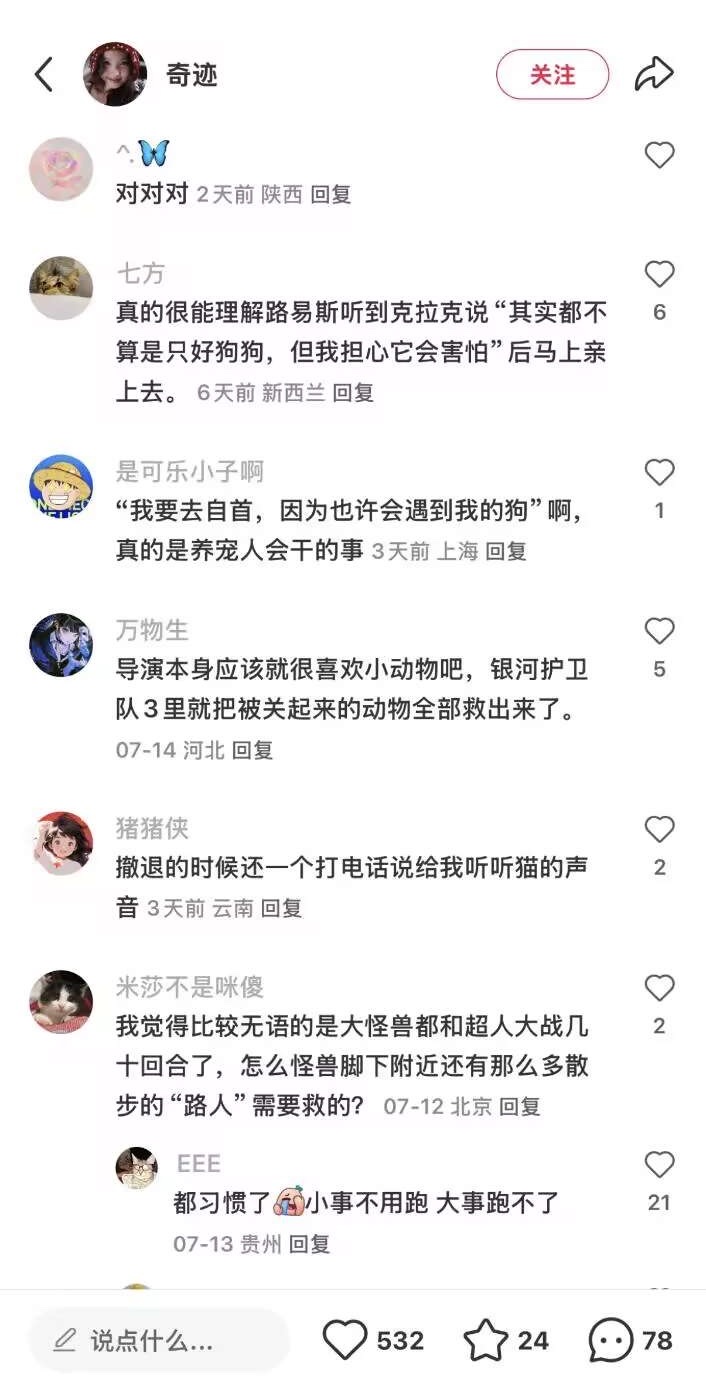The image size is (706, 1400).
Task: Like the post with the heart showing 532
Action: click(x=346, y=1341)
